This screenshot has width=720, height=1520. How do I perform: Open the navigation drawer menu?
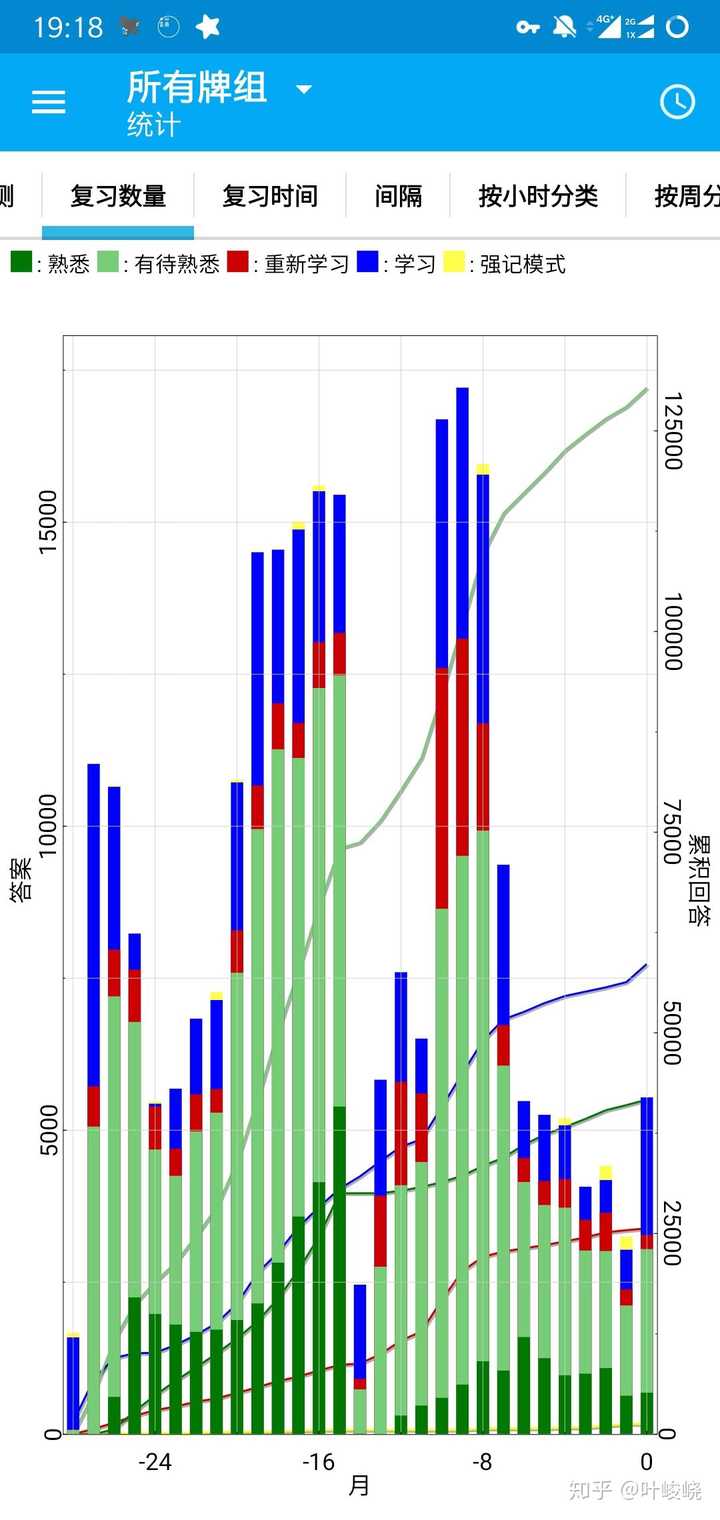pos(48,102)
